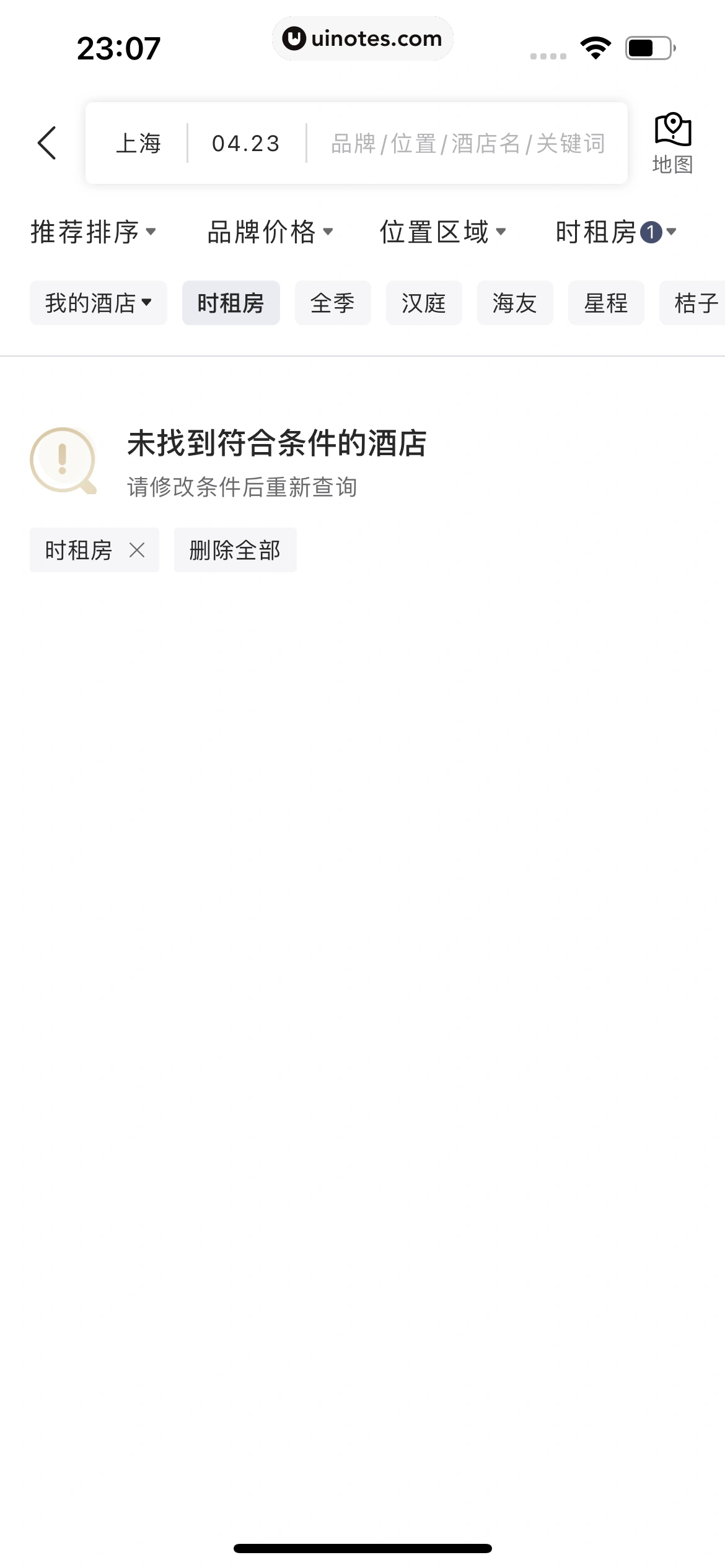725x1568 pixels.
Task: Go back using the back arrow
Action: point(47,143)
